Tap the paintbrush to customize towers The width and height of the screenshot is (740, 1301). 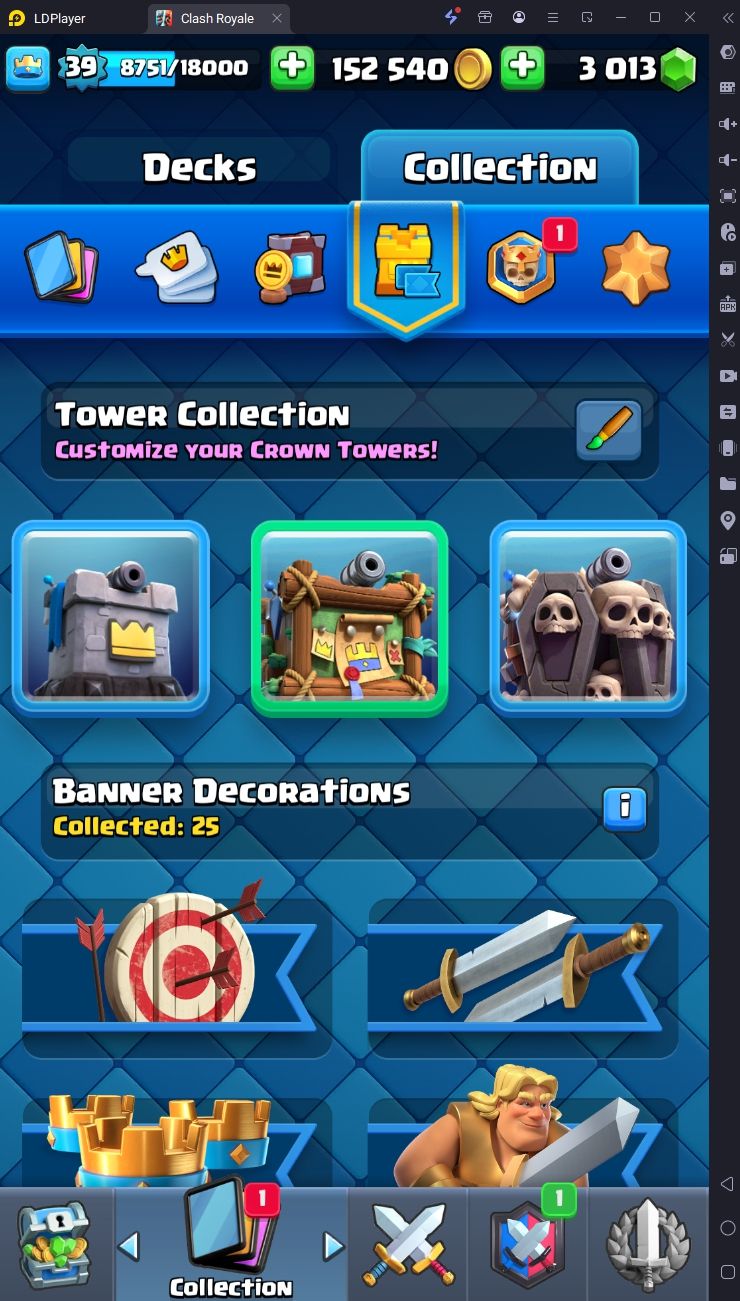point(609,430)
